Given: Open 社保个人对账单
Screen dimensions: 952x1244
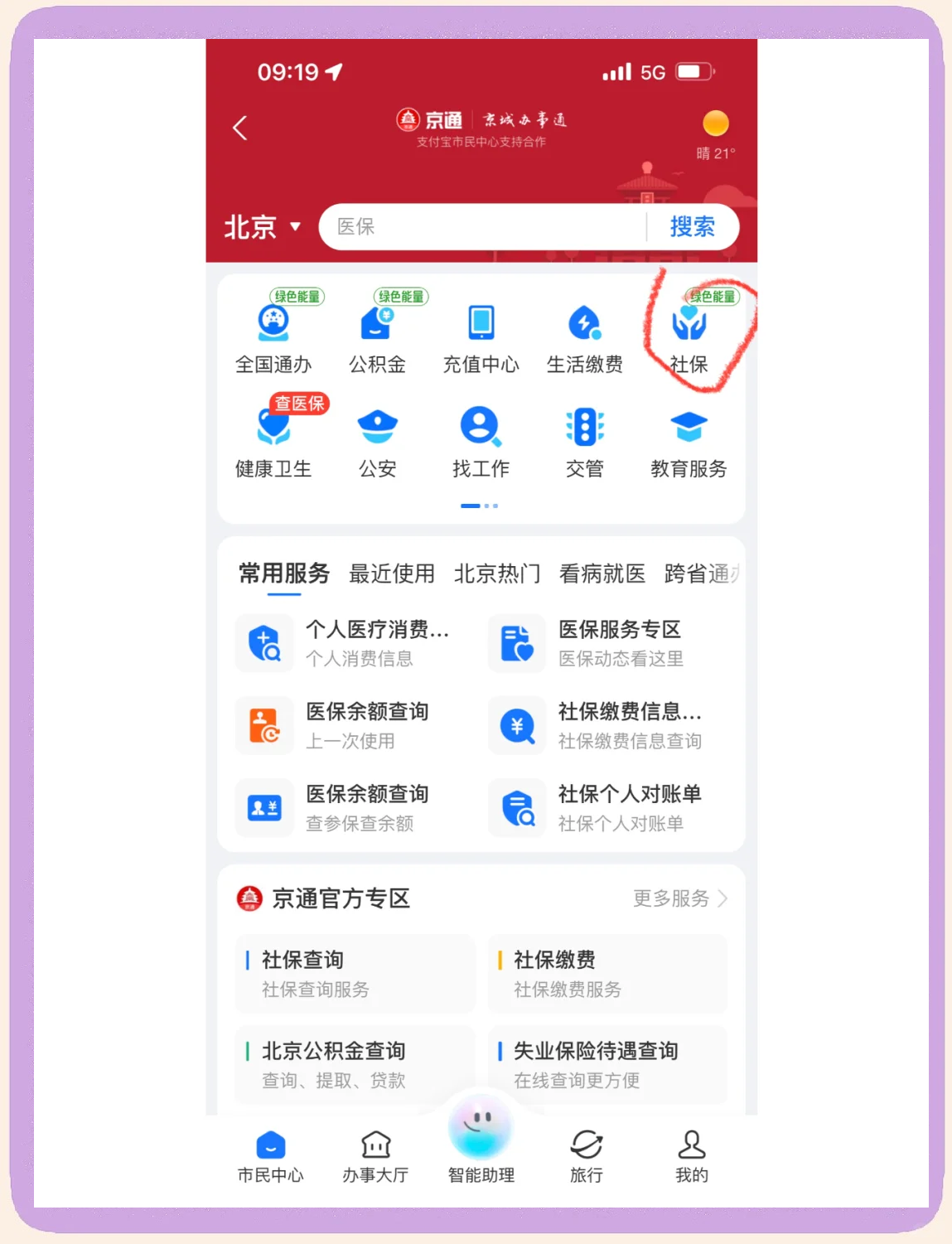Looking at the screenshot, I should [609, 807].
